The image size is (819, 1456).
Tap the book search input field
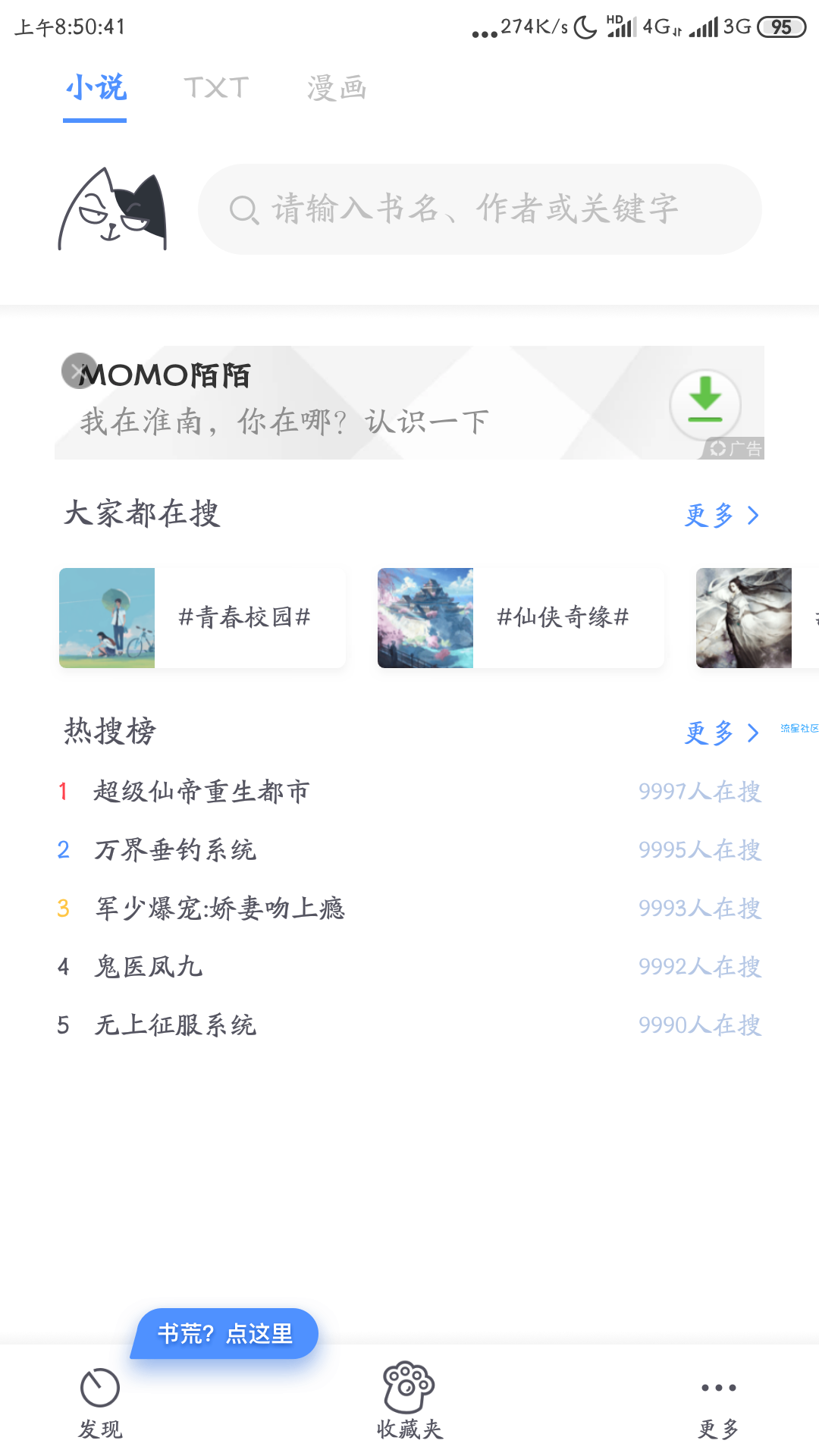click(479, 209)
